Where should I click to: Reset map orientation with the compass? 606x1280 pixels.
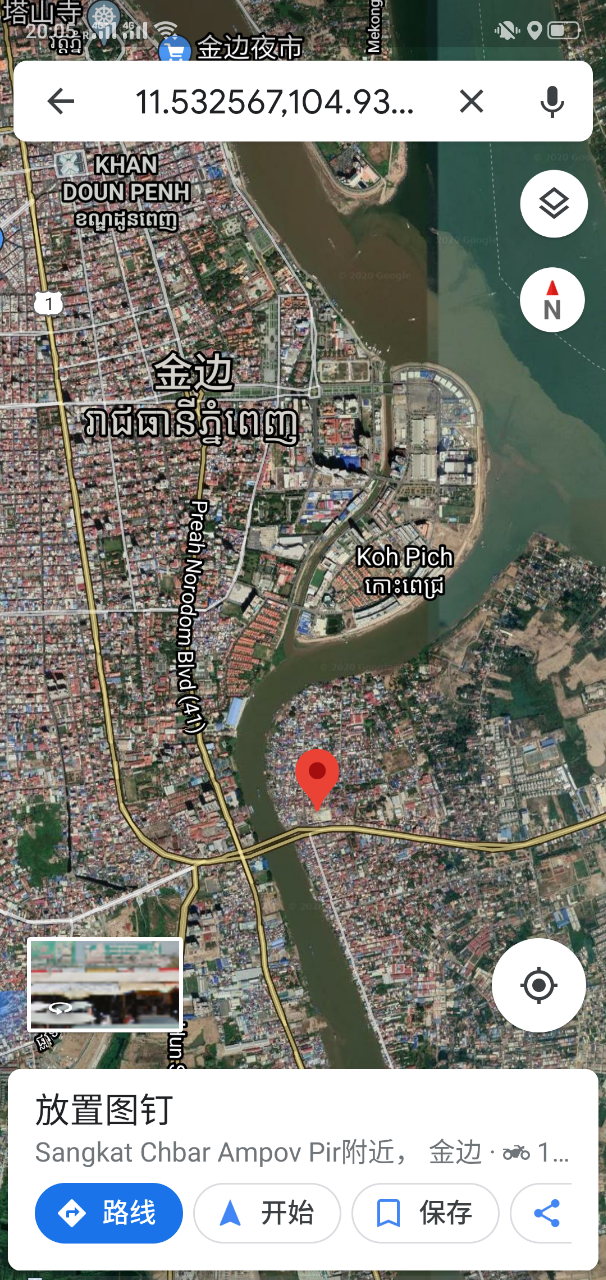[553, 300]
